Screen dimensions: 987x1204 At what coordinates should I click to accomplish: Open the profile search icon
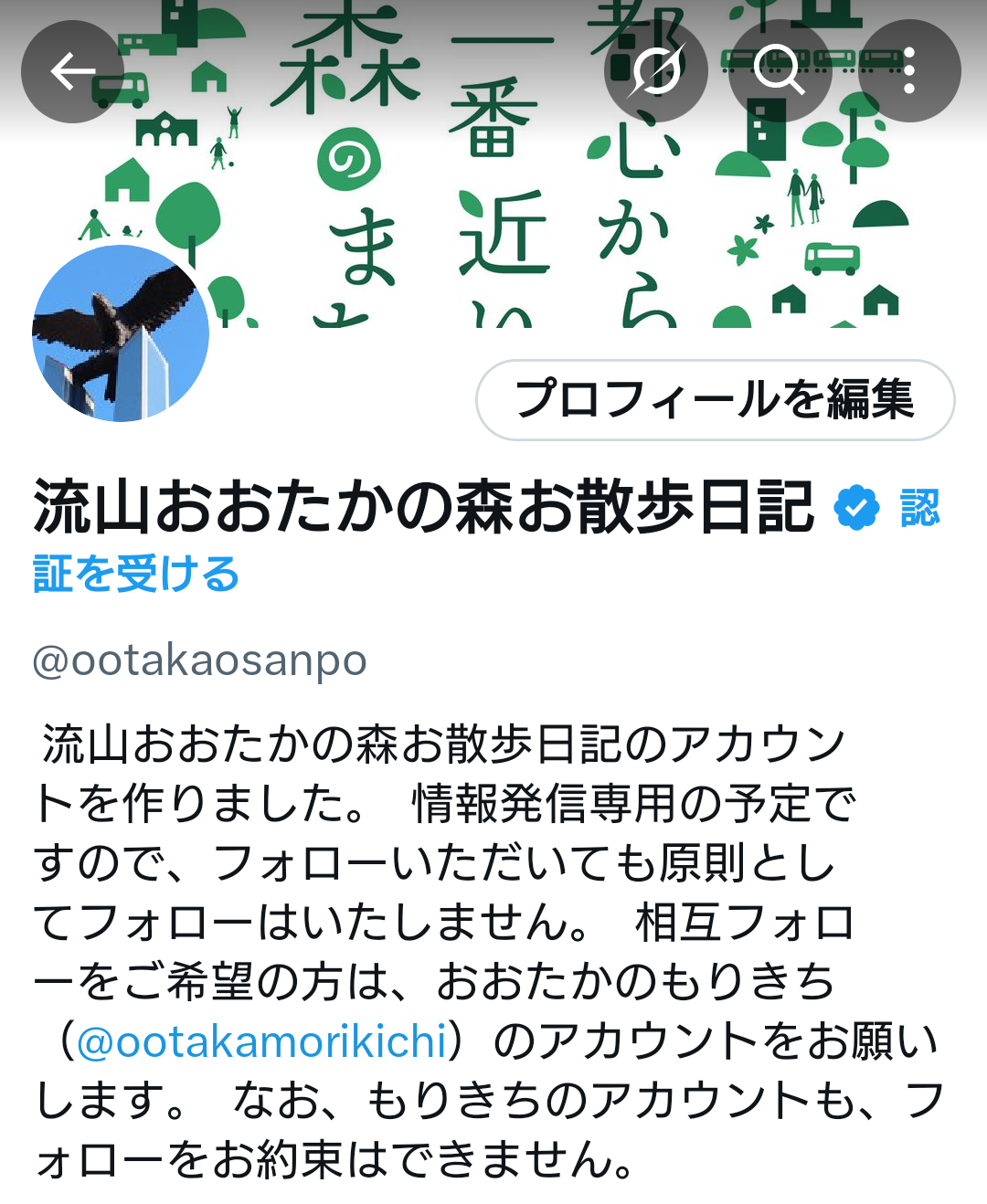(x=779, y=71)
